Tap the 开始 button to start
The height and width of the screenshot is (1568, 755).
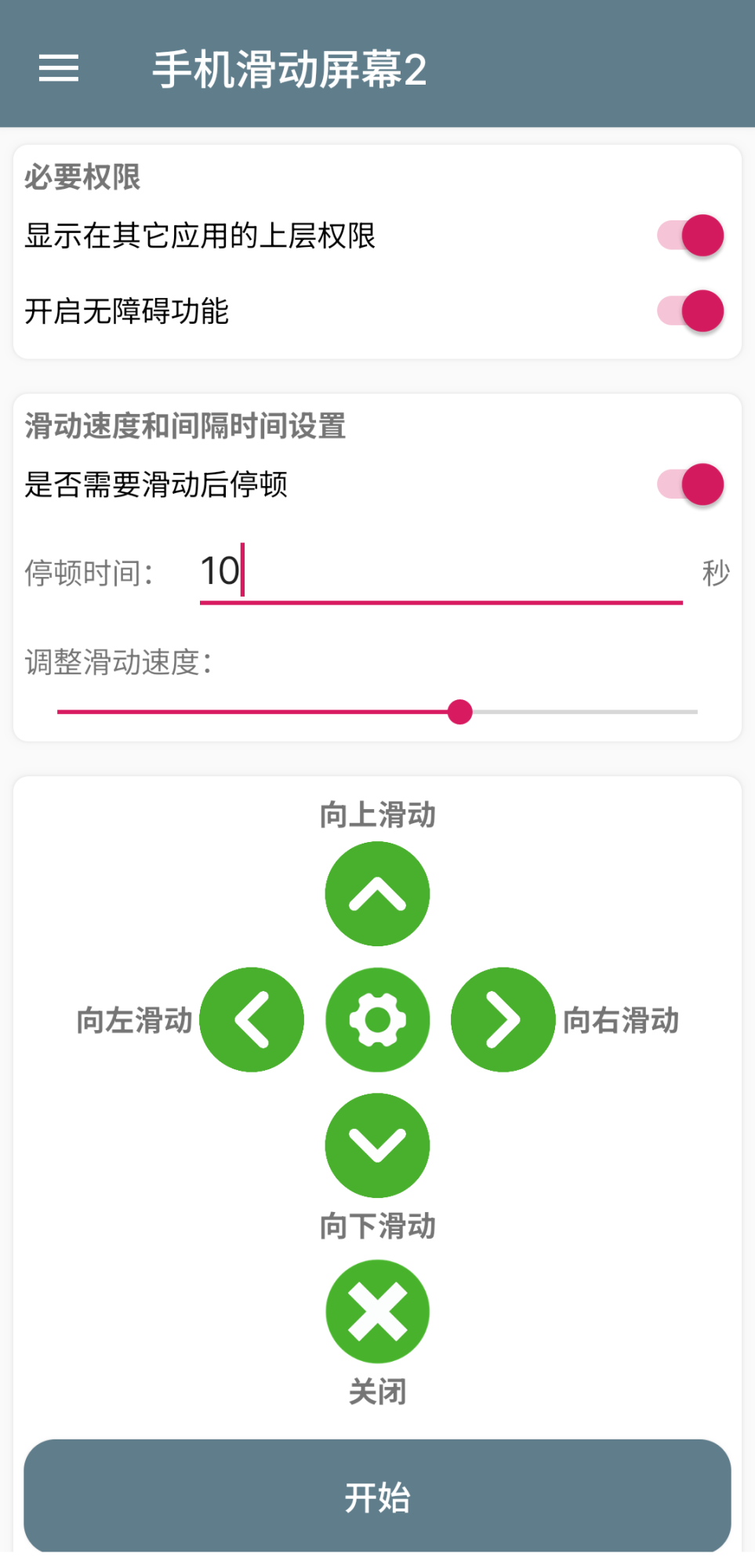[377, 1497]
